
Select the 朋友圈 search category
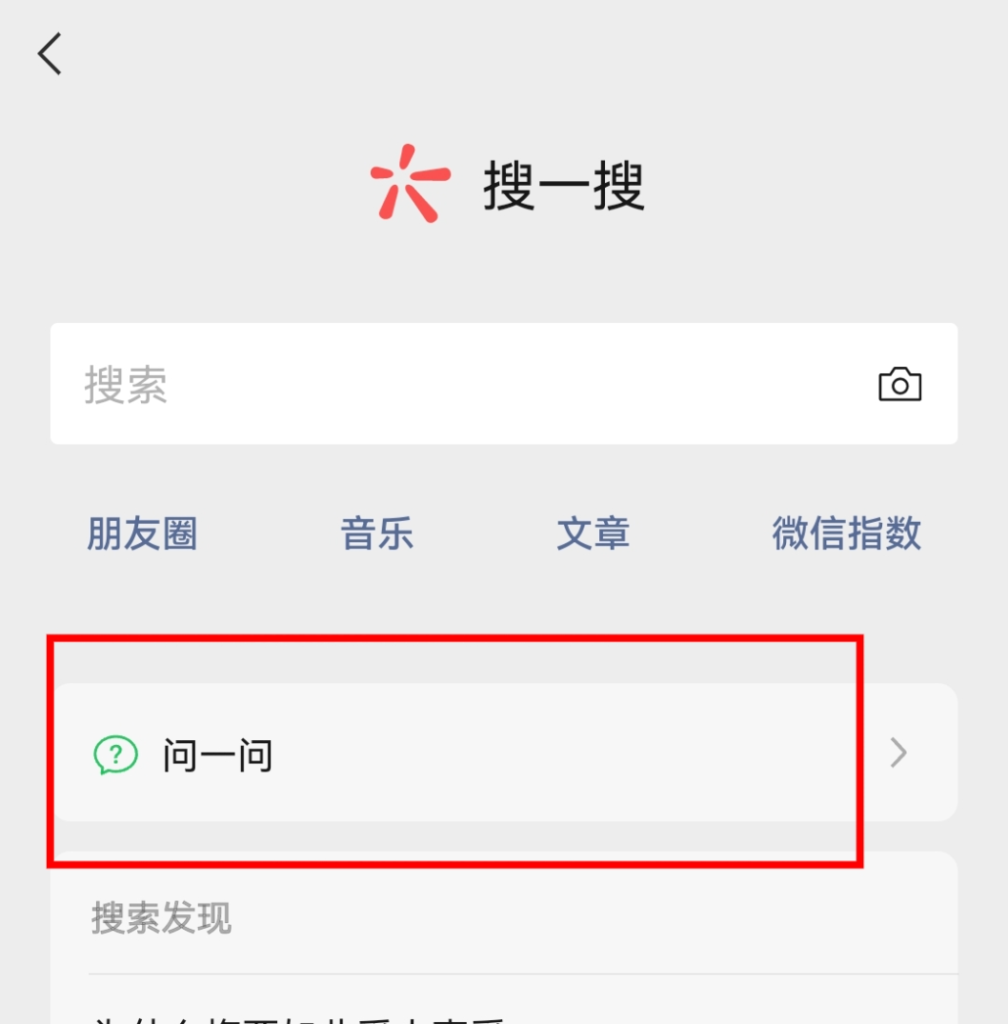142,534
